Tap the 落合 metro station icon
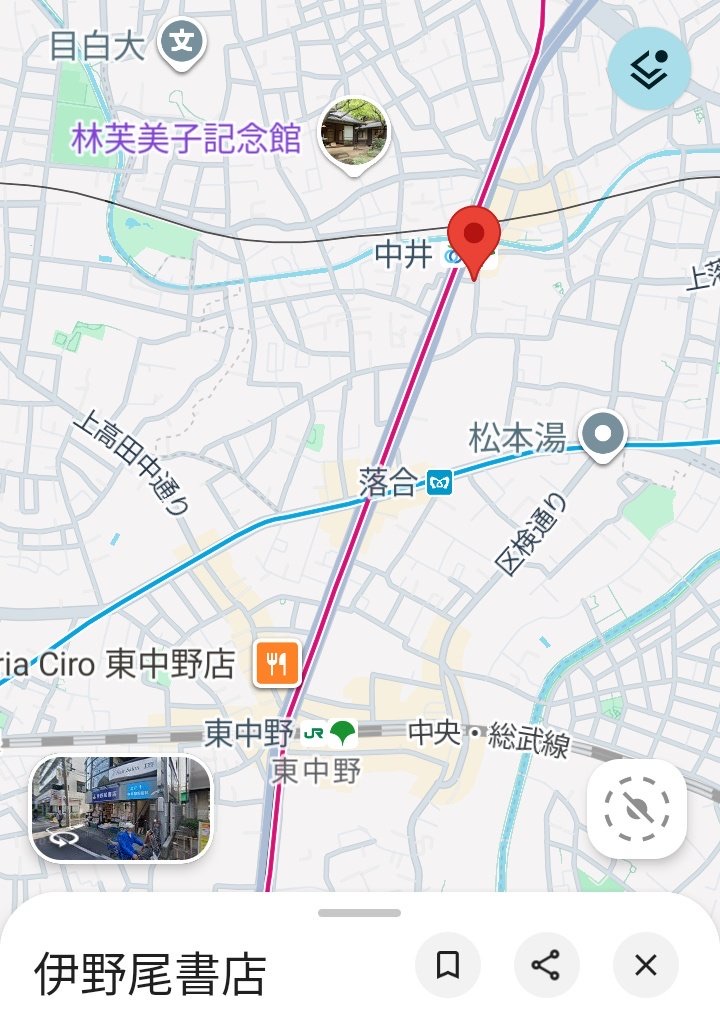This screenshot has height=1022, width=720. pyautogui.click(x=439, y=484)
